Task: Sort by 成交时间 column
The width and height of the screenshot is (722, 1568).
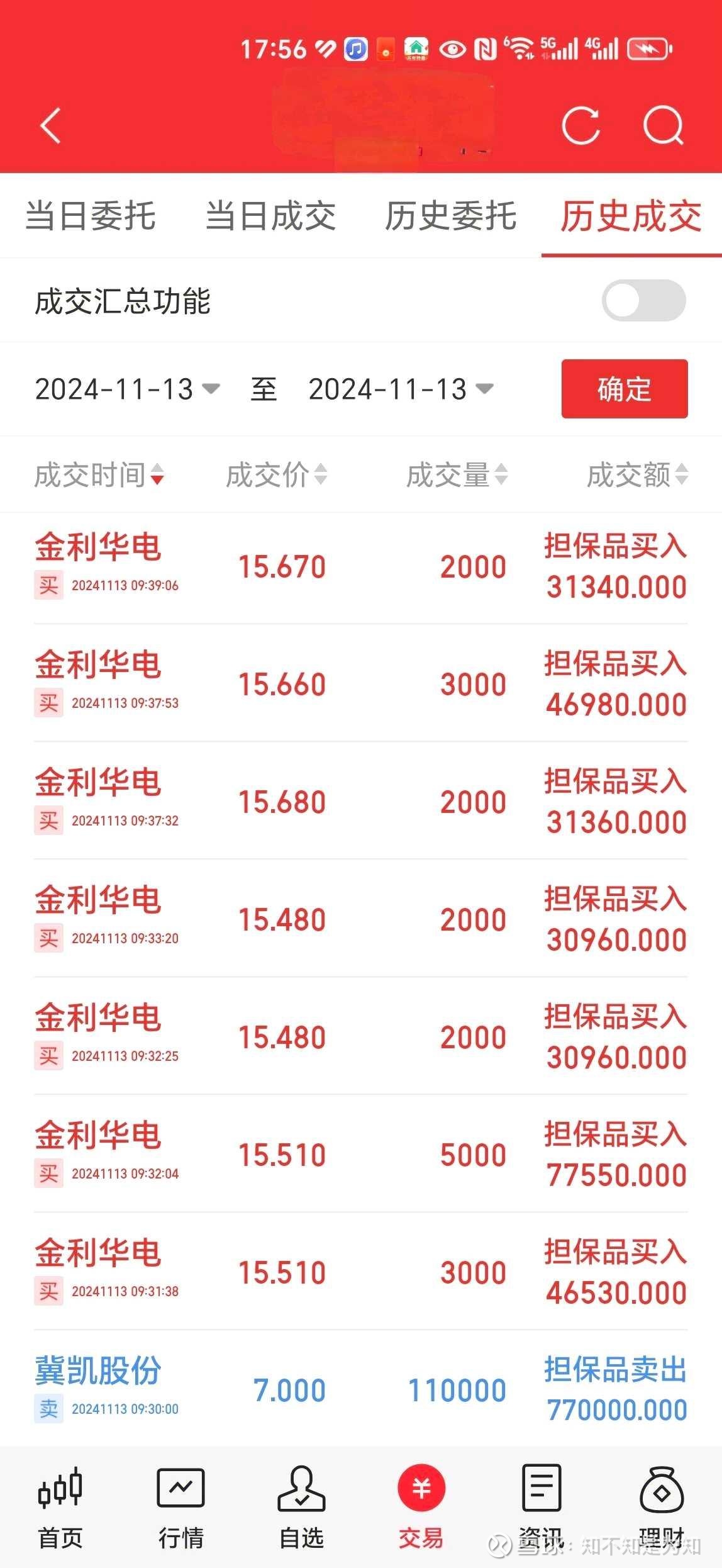Action: 99,474
